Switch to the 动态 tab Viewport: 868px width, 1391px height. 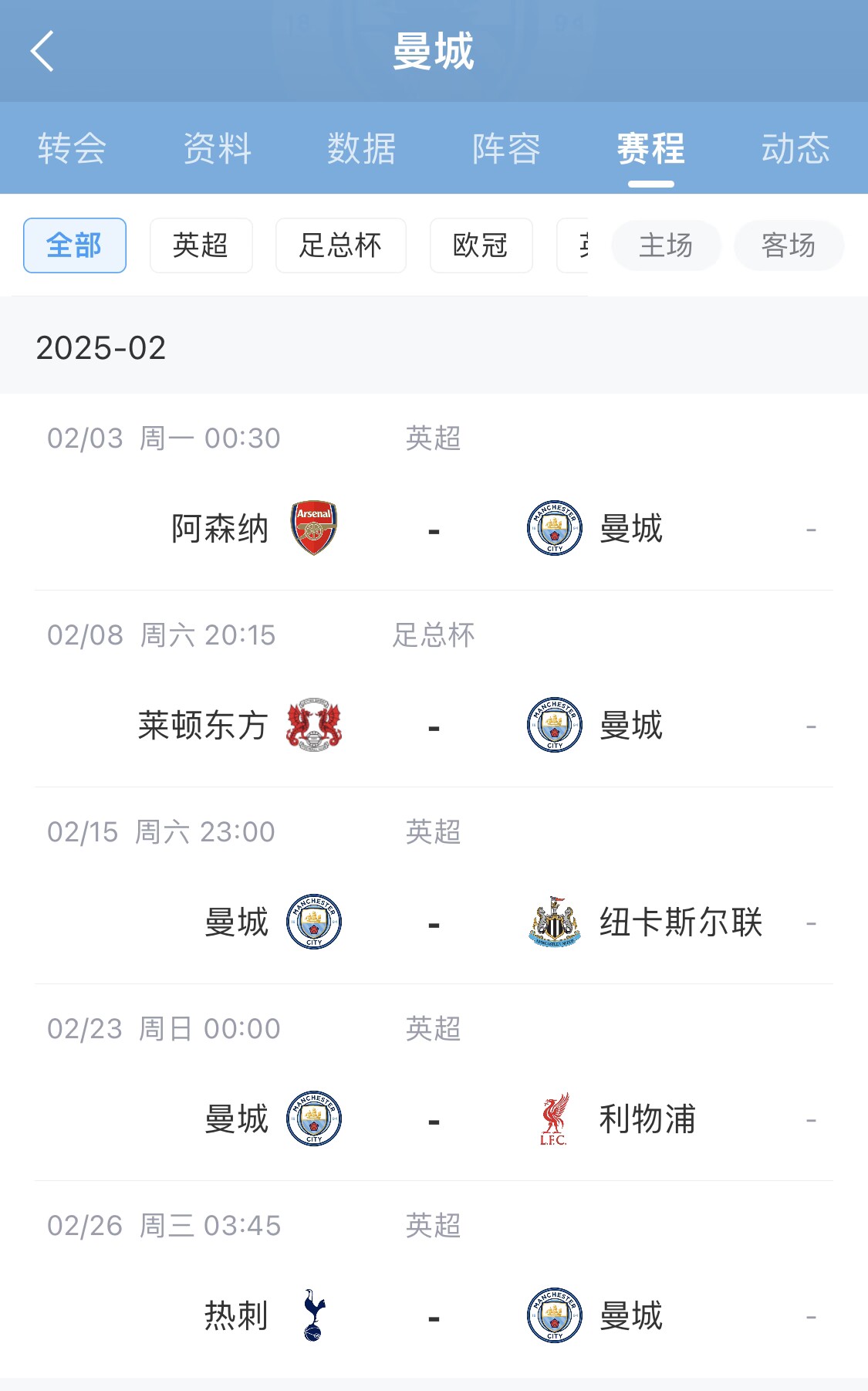click(795, 148)
